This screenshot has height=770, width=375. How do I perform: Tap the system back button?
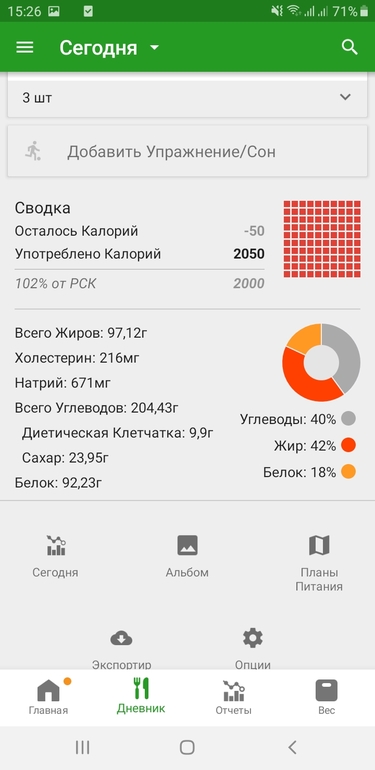point(293,747)
